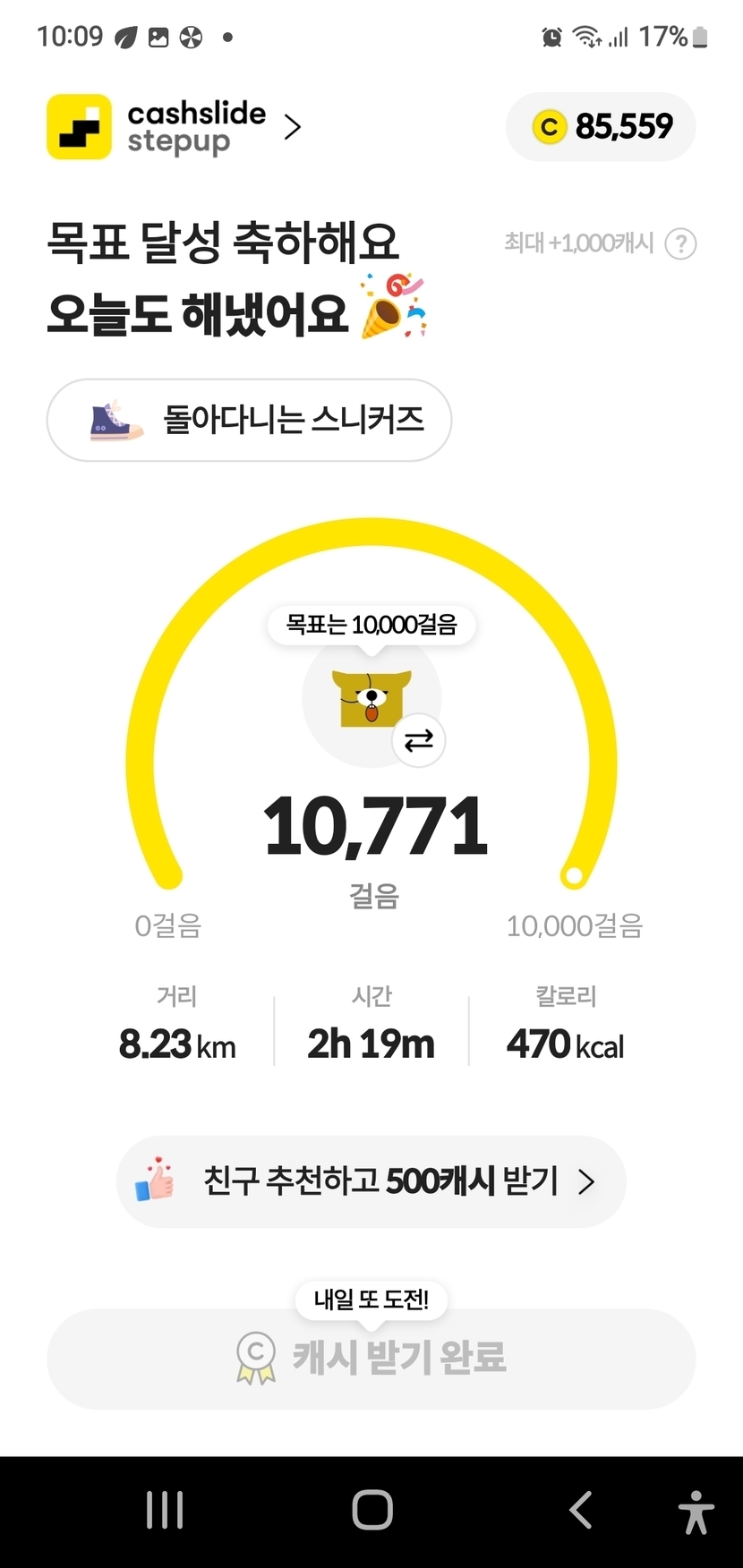Tap the 돌아다니는 스니커즈 chip

249,420
